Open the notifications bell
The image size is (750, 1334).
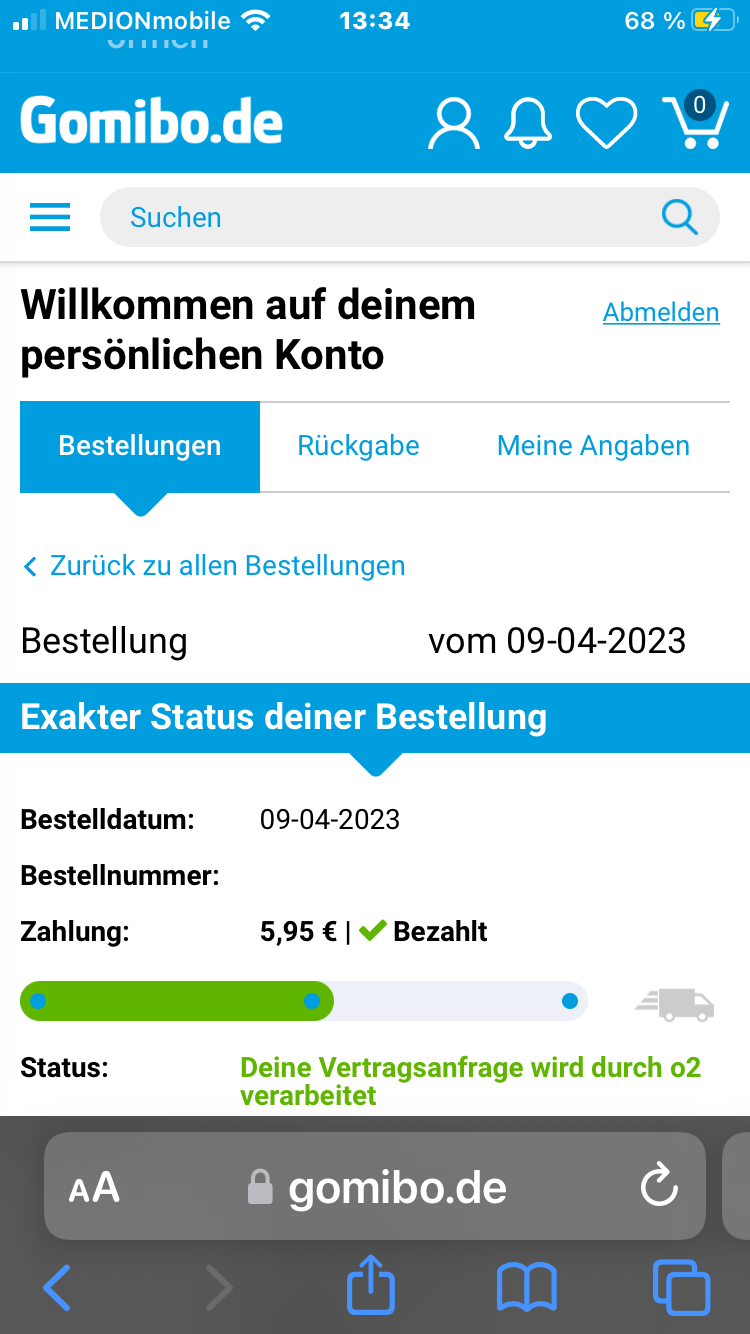528,124
